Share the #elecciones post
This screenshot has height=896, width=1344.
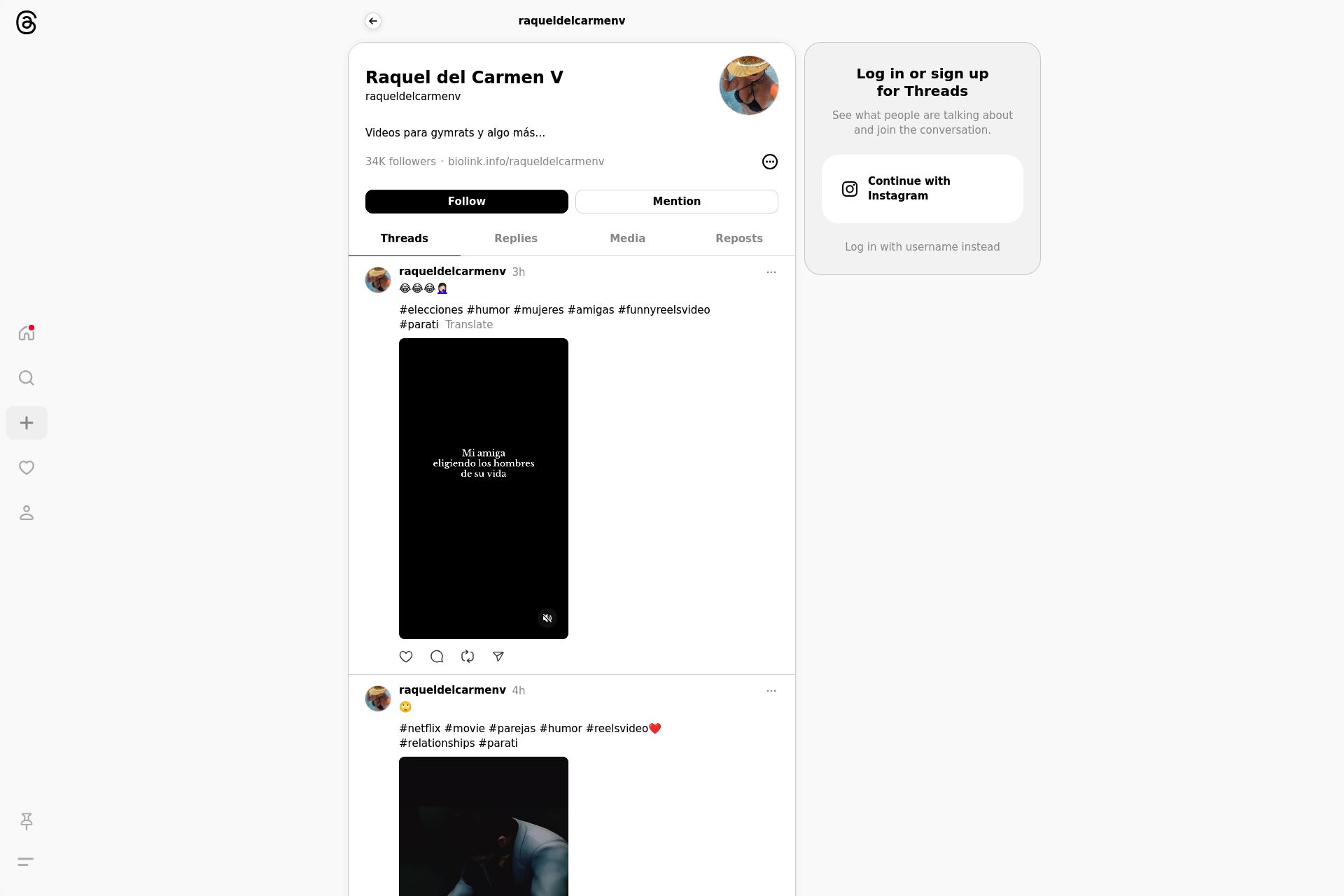[x=498, y=657]
